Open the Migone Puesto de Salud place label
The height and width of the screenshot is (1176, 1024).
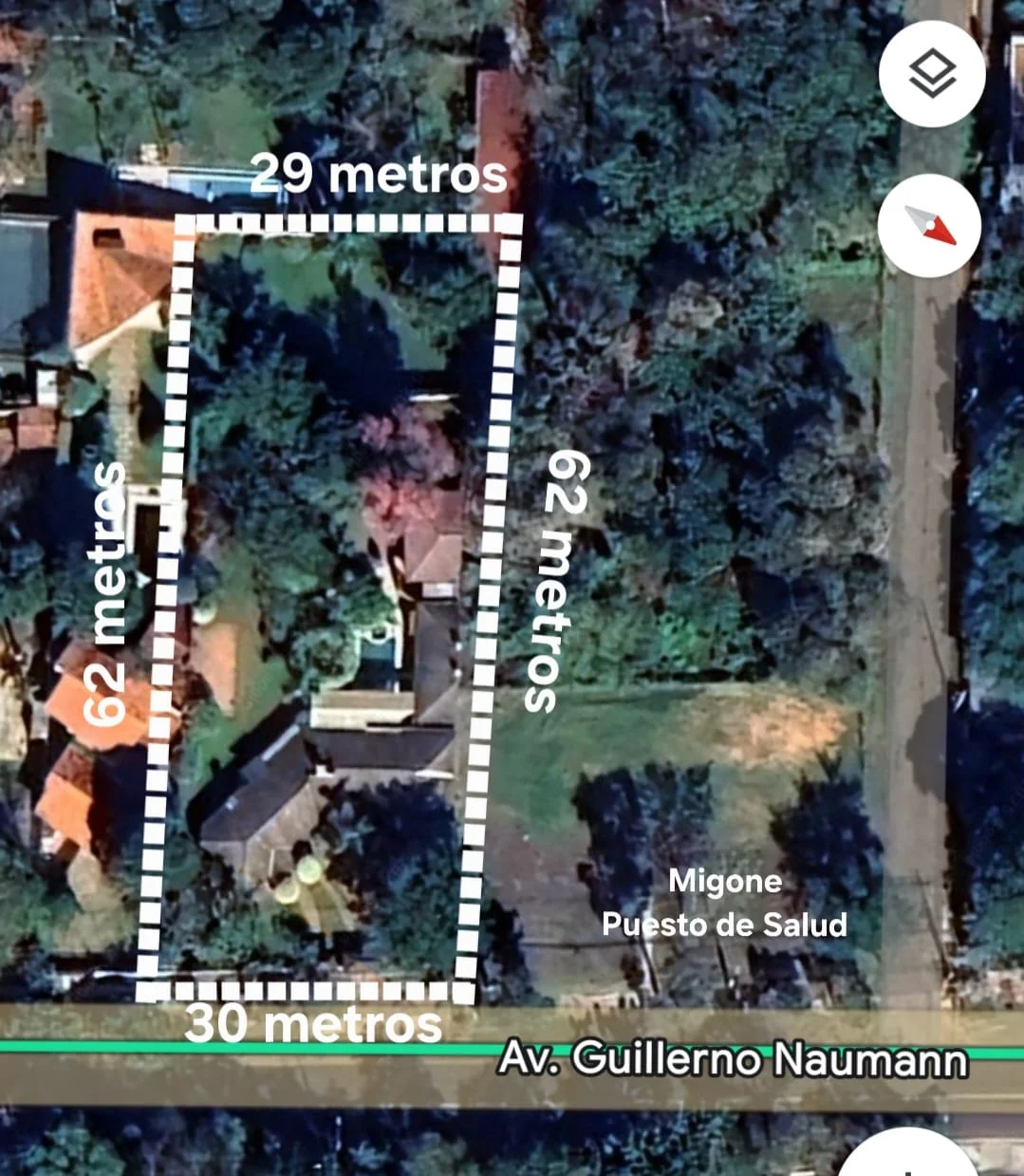coord(725,903)
